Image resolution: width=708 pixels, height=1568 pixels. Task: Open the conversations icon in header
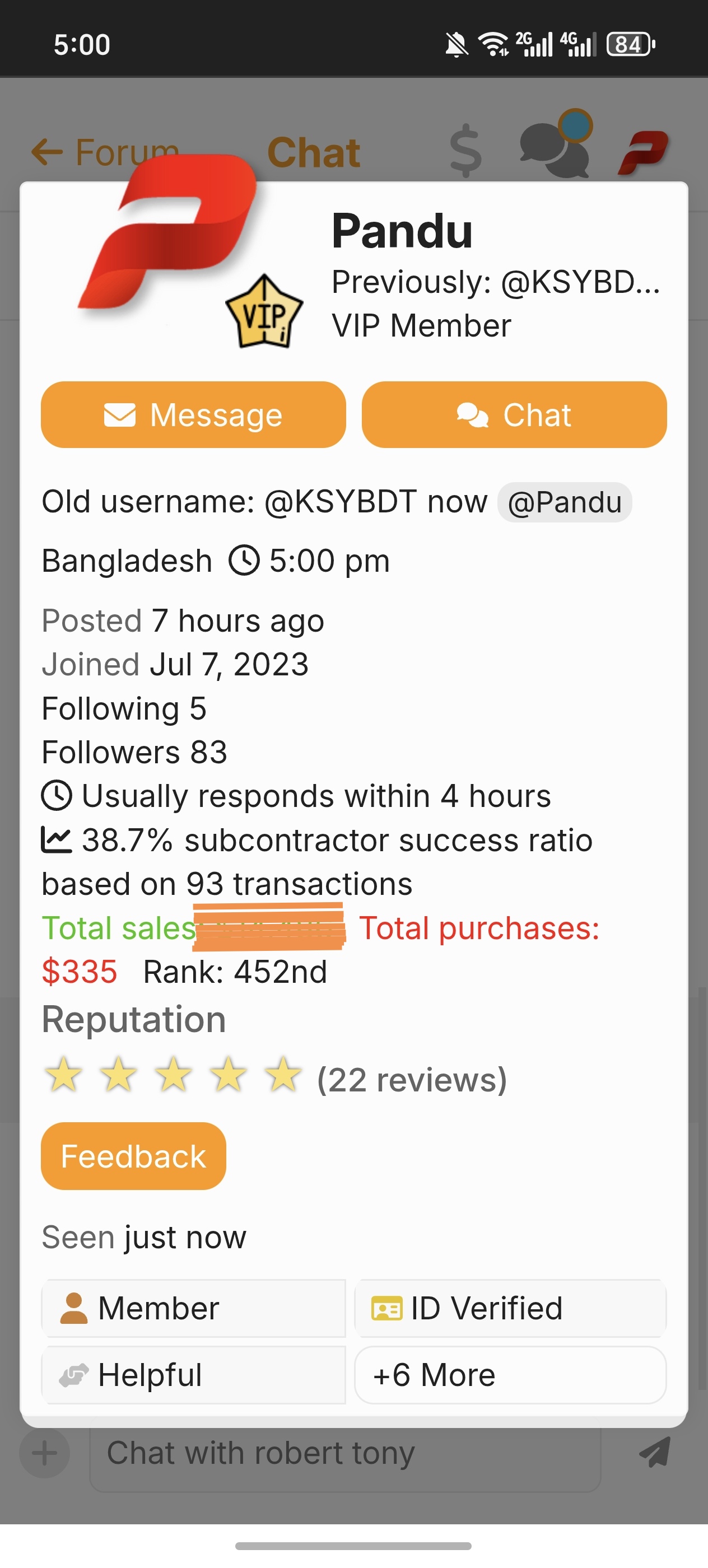555,145
